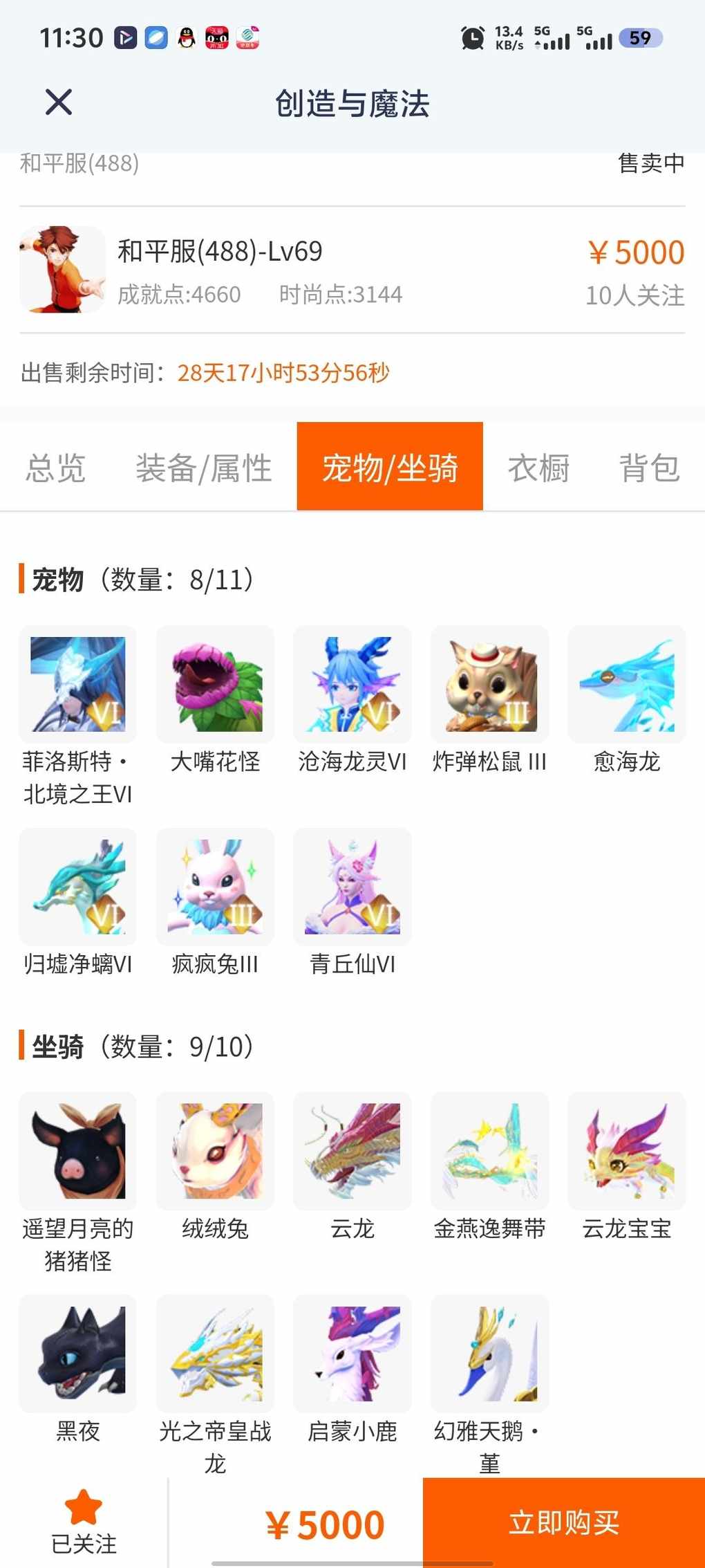View the 金燕逸舞带 mount
Viewport: 705px width, 1568px height.
489,1151
